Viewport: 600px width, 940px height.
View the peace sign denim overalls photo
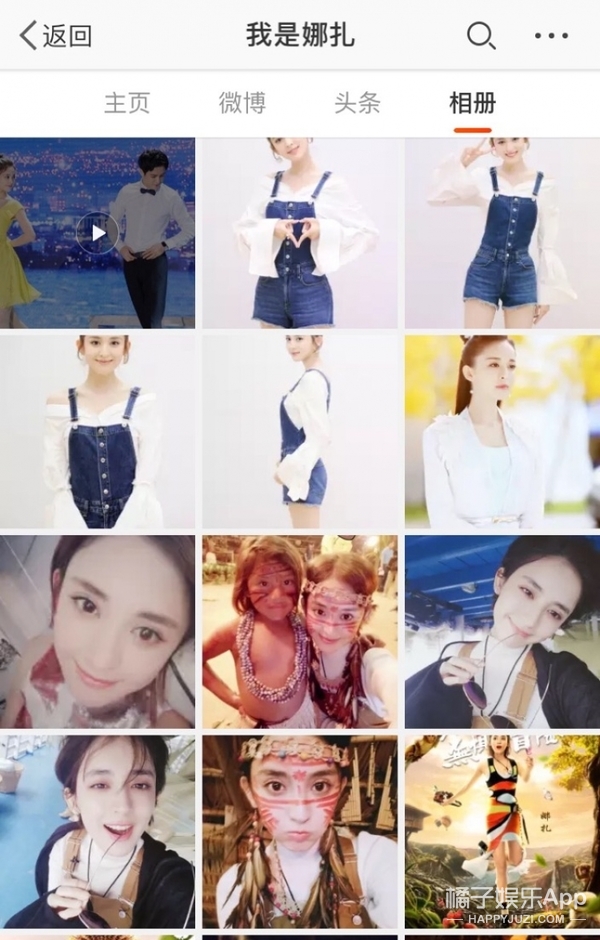tap(502, 233)
